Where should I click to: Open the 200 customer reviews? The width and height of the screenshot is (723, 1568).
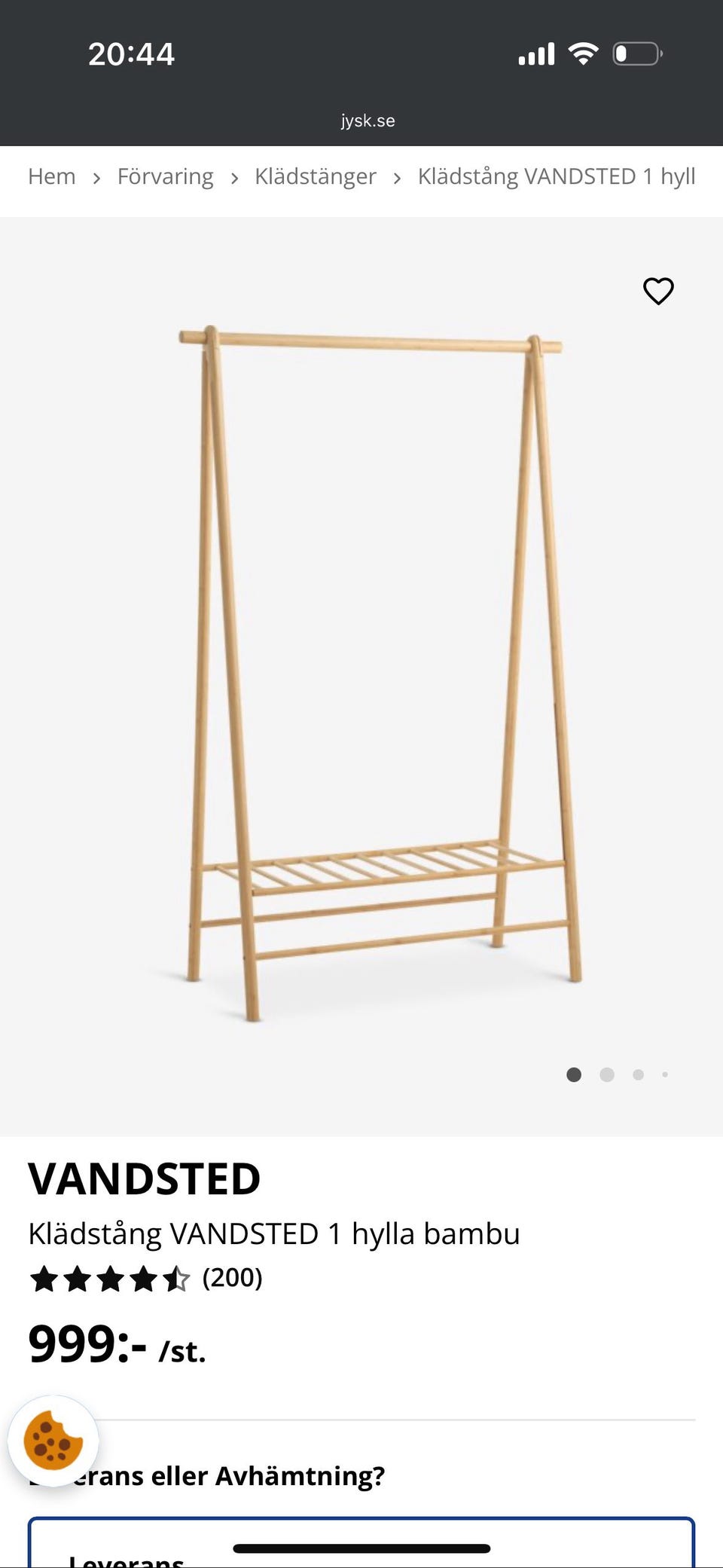pyautogui.click(x=232, y=1278)
